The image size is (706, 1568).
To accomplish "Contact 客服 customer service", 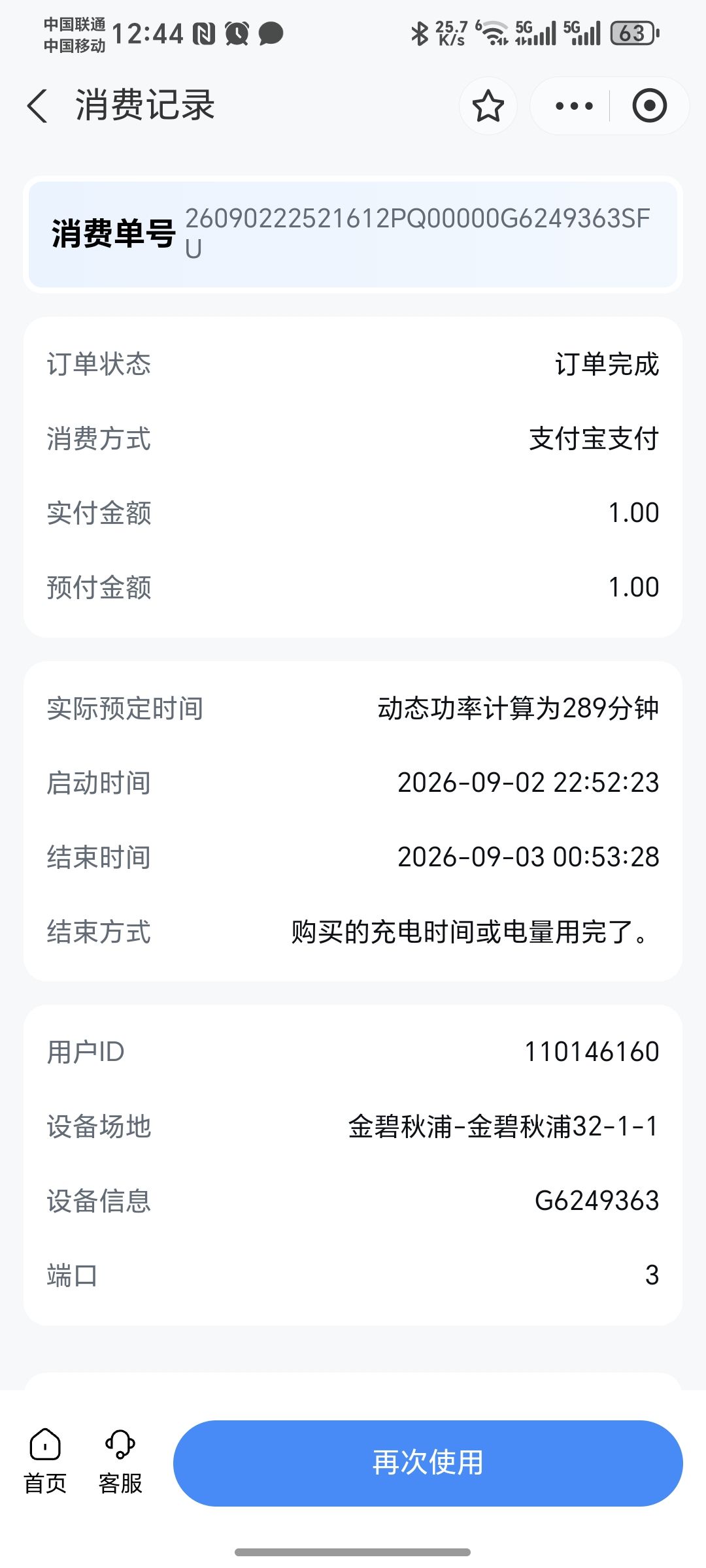I will click(120, 1462).
